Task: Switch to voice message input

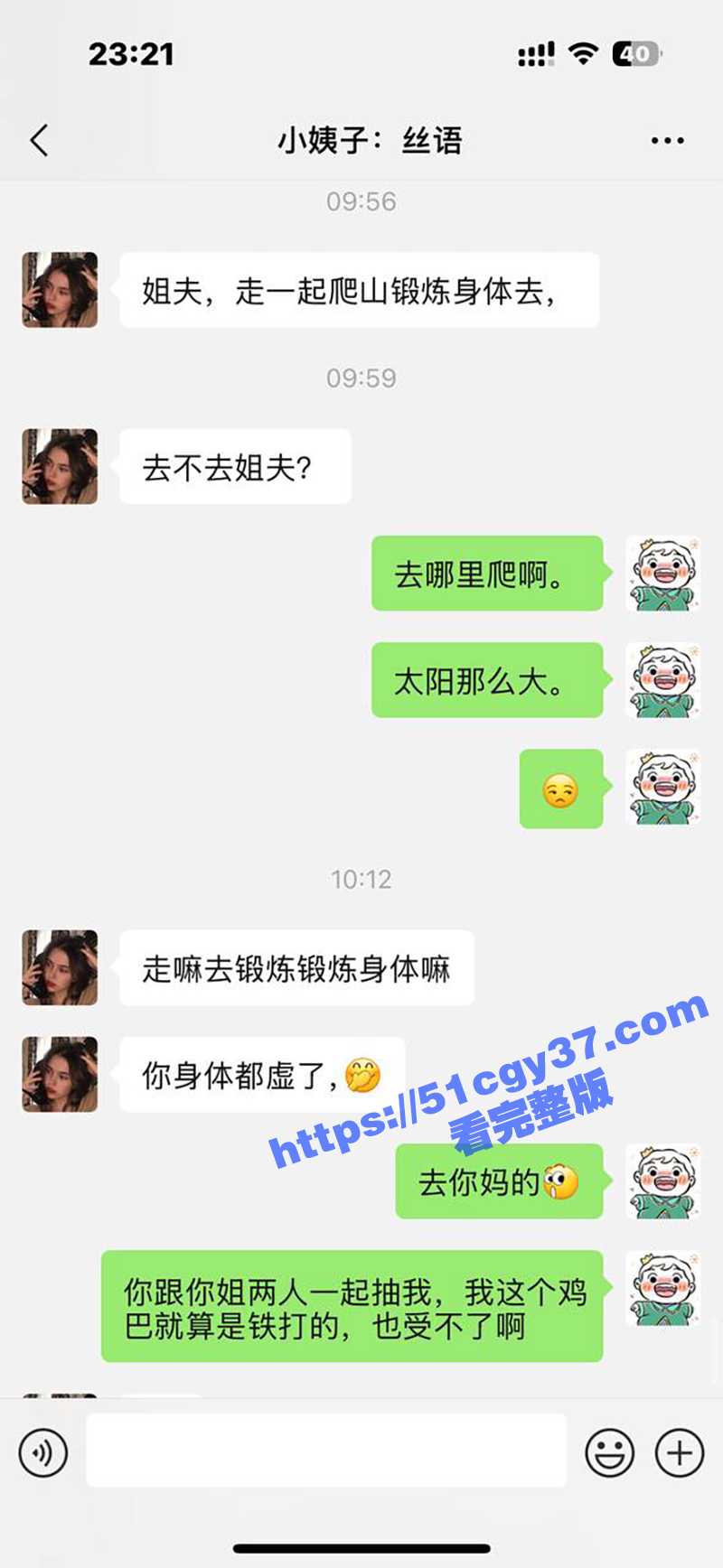Action: 43,1453
